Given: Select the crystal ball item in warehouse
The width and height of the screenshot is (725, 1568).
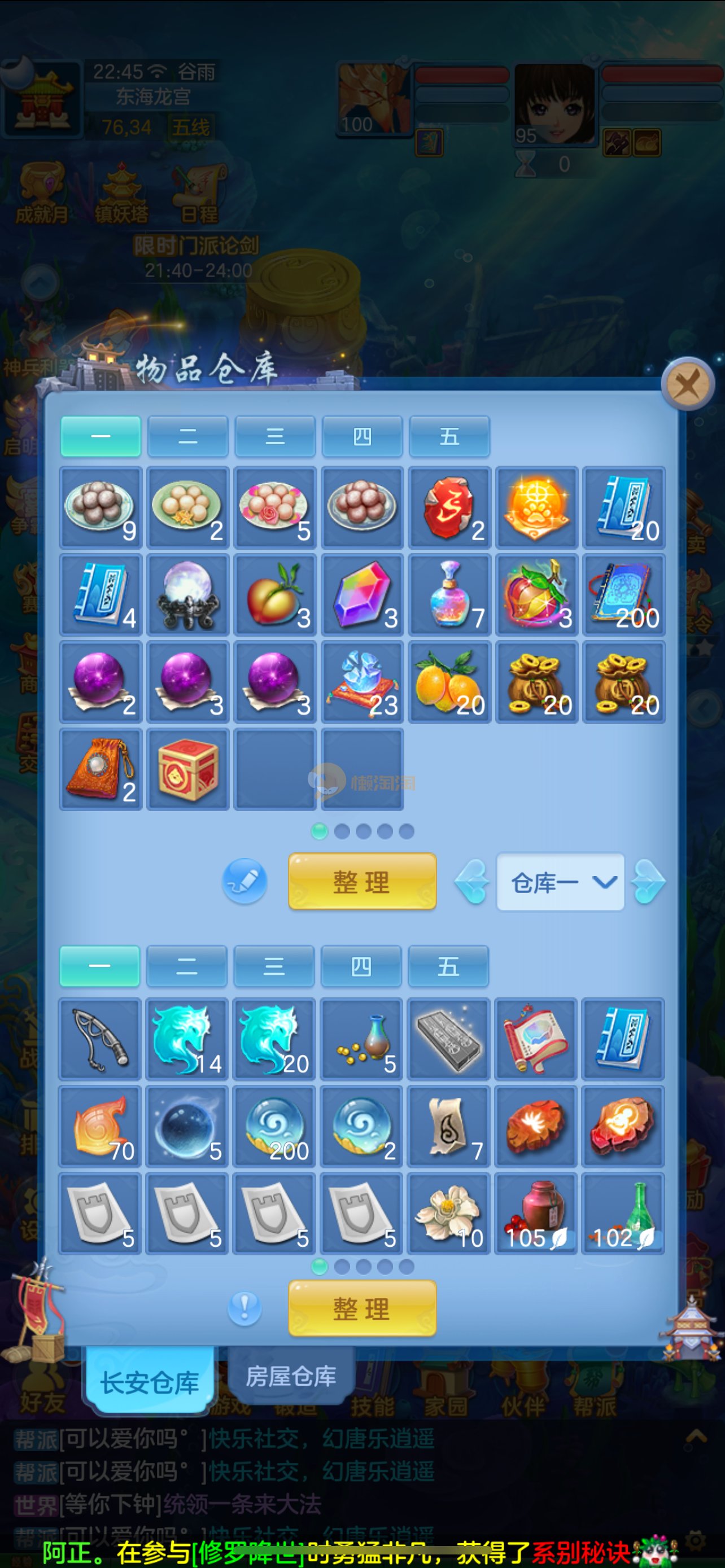Looking at the screenshot, I should pos(188,595).
